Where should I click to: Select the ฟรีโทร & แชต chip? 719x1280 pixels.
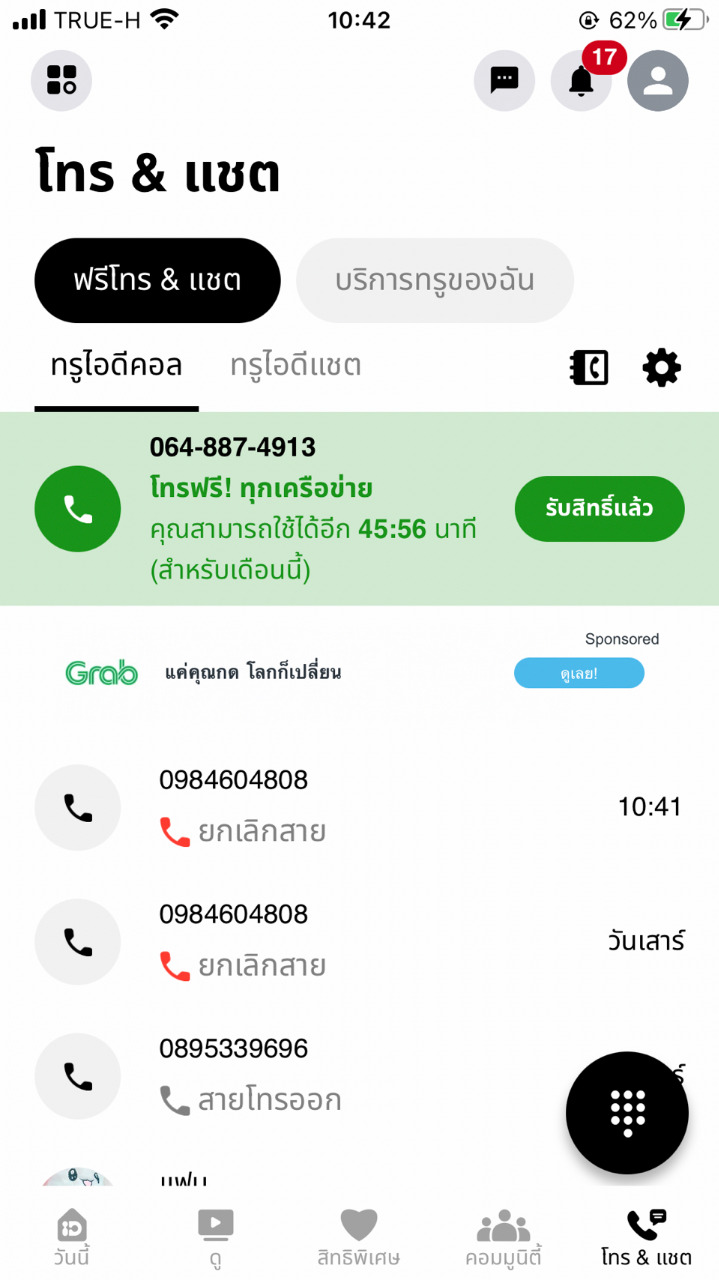[157, 280]
